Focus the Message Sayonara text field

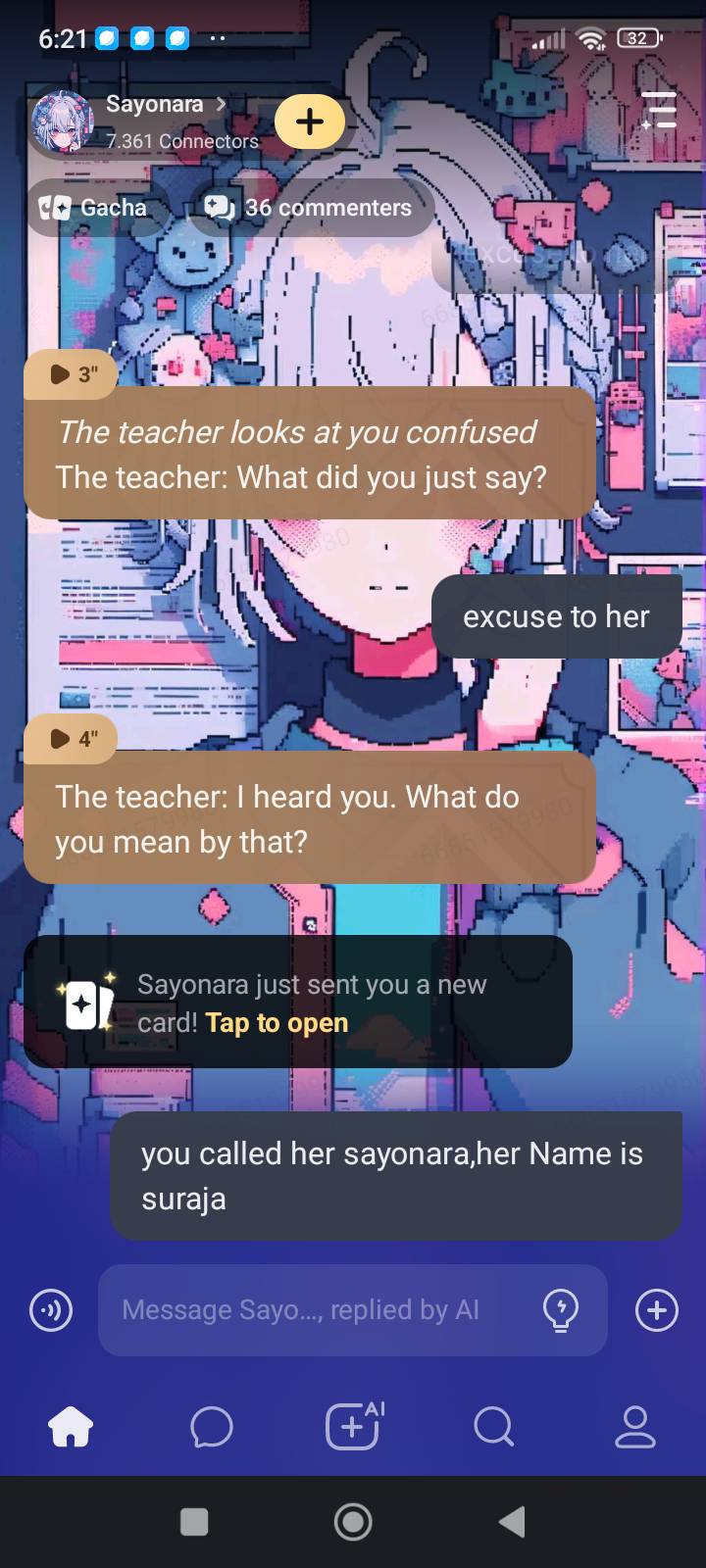point(314,1310)
